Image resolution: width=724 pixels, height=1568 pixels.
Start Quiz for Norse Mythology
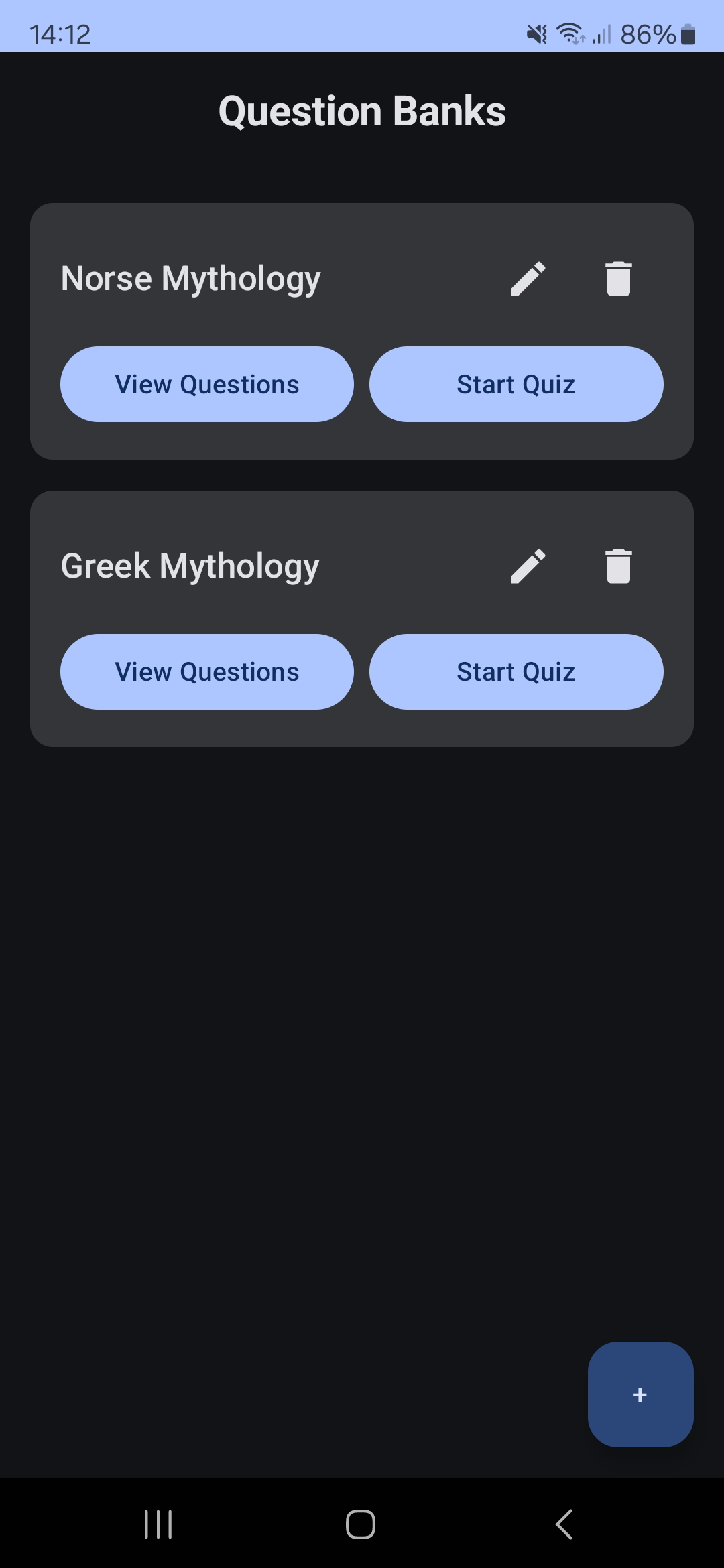[x=516, y=384]
